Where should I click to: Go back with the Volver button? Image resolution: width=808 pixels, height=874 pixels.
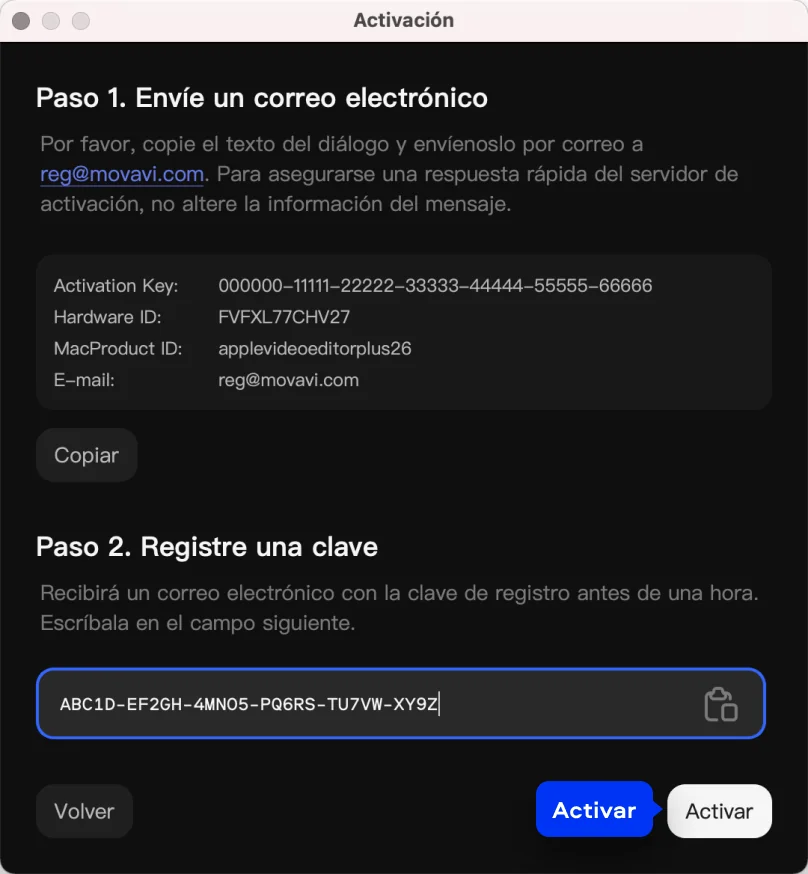(x=84, y=811)
